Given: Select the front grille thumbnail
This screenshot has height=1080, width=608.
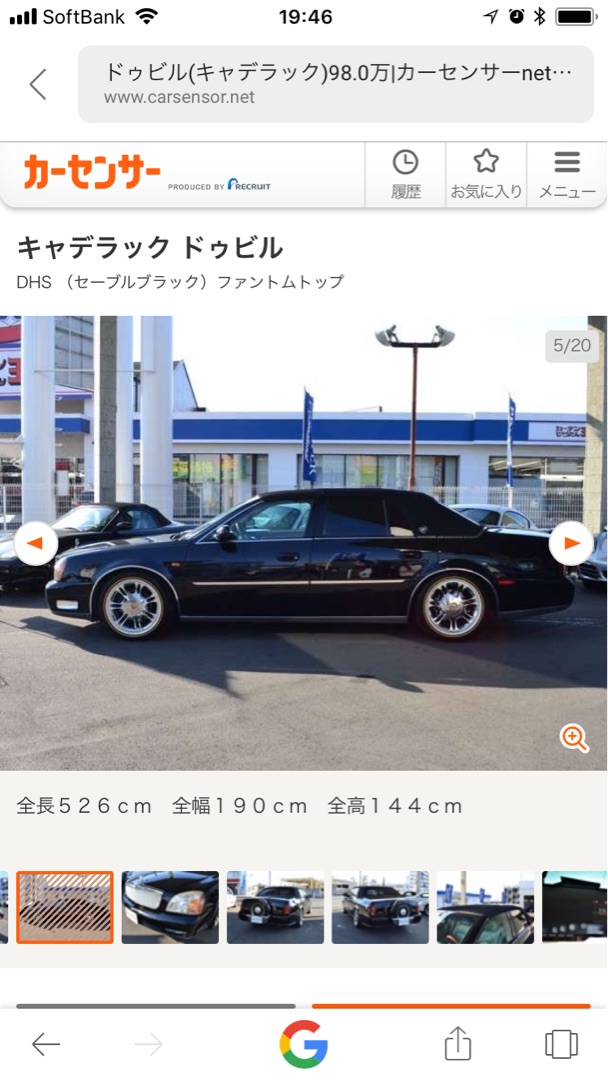Looking at the screenshot, I should 170,907.
